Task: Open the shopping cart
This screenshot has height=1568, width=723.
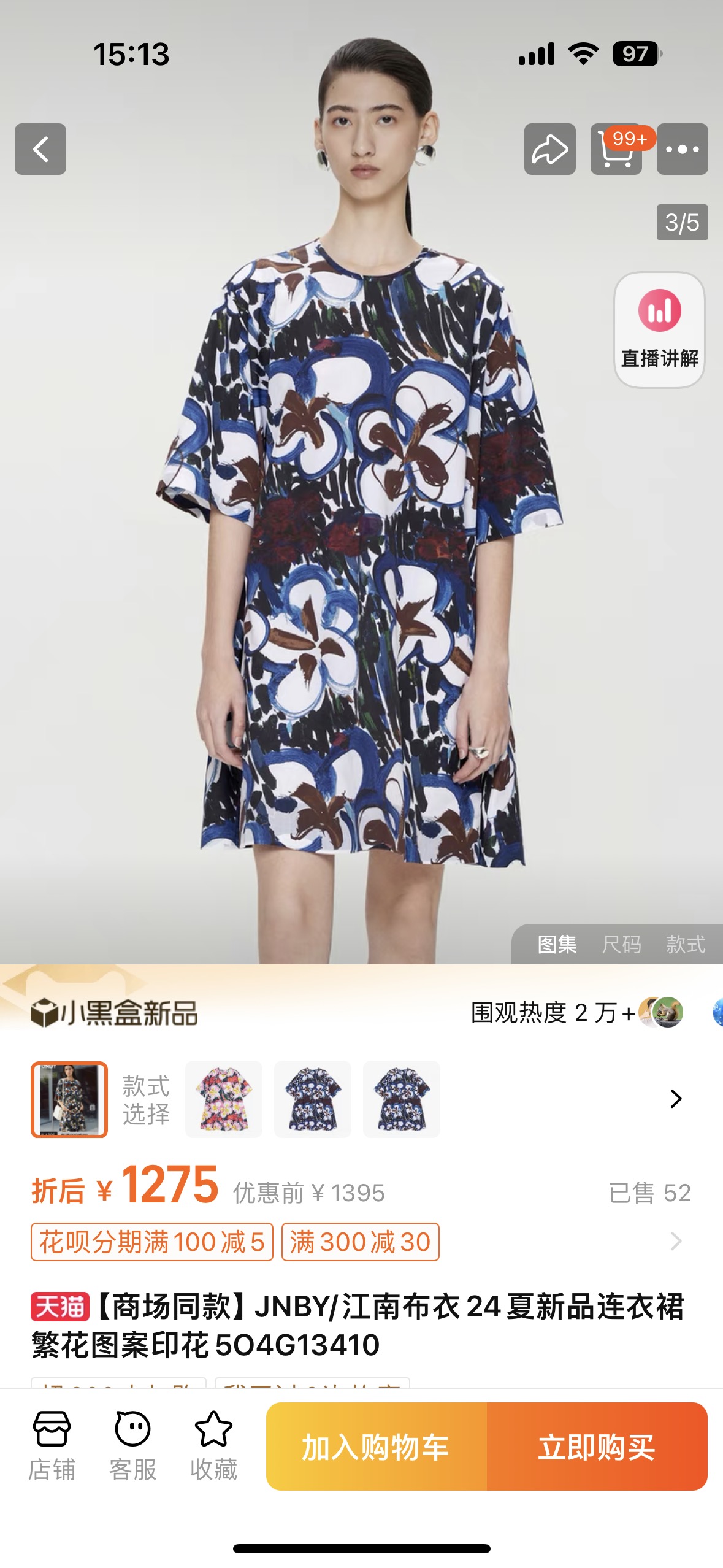Action: [616, 149]
